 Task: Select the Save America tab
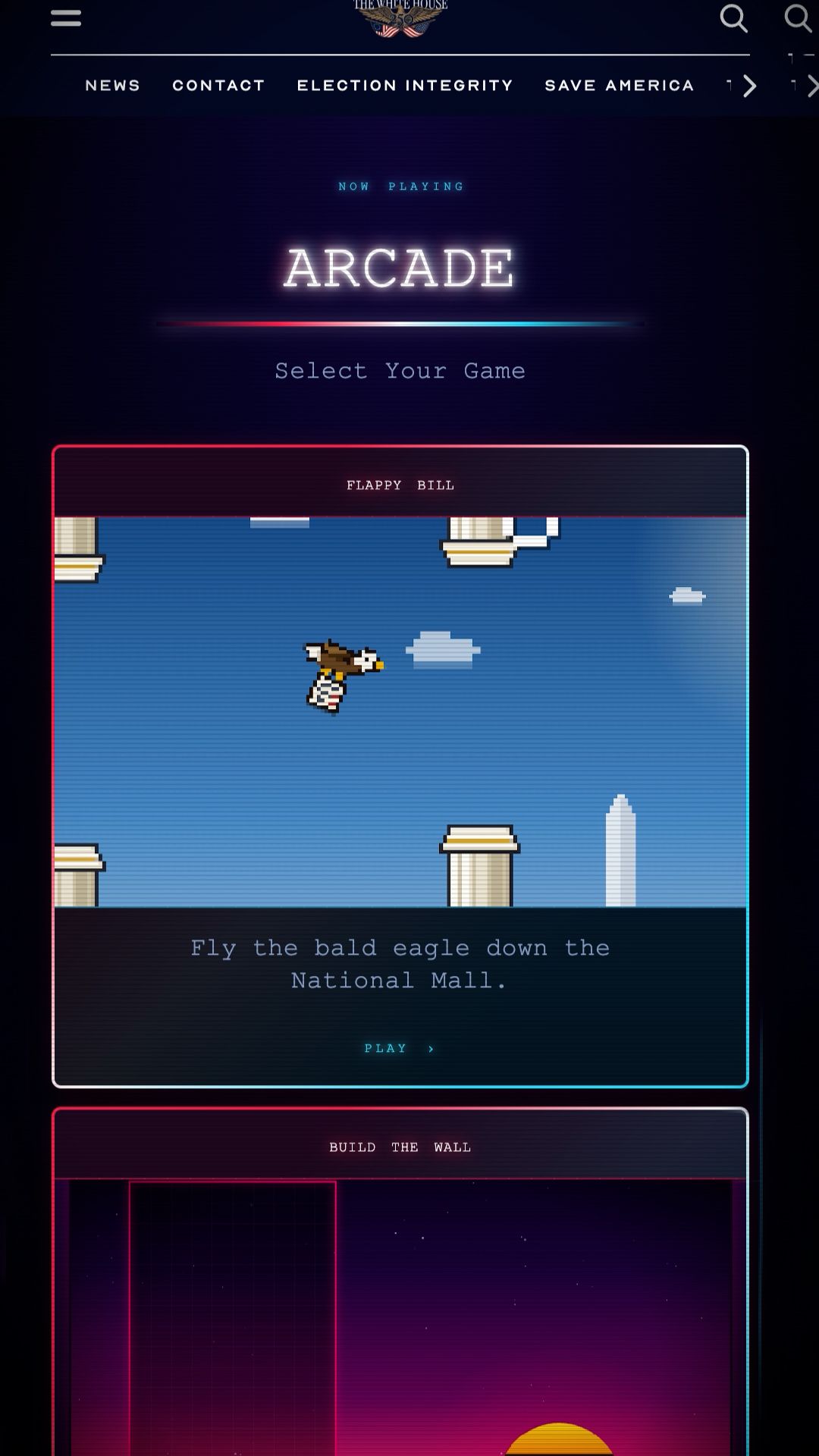click(620, 86)
